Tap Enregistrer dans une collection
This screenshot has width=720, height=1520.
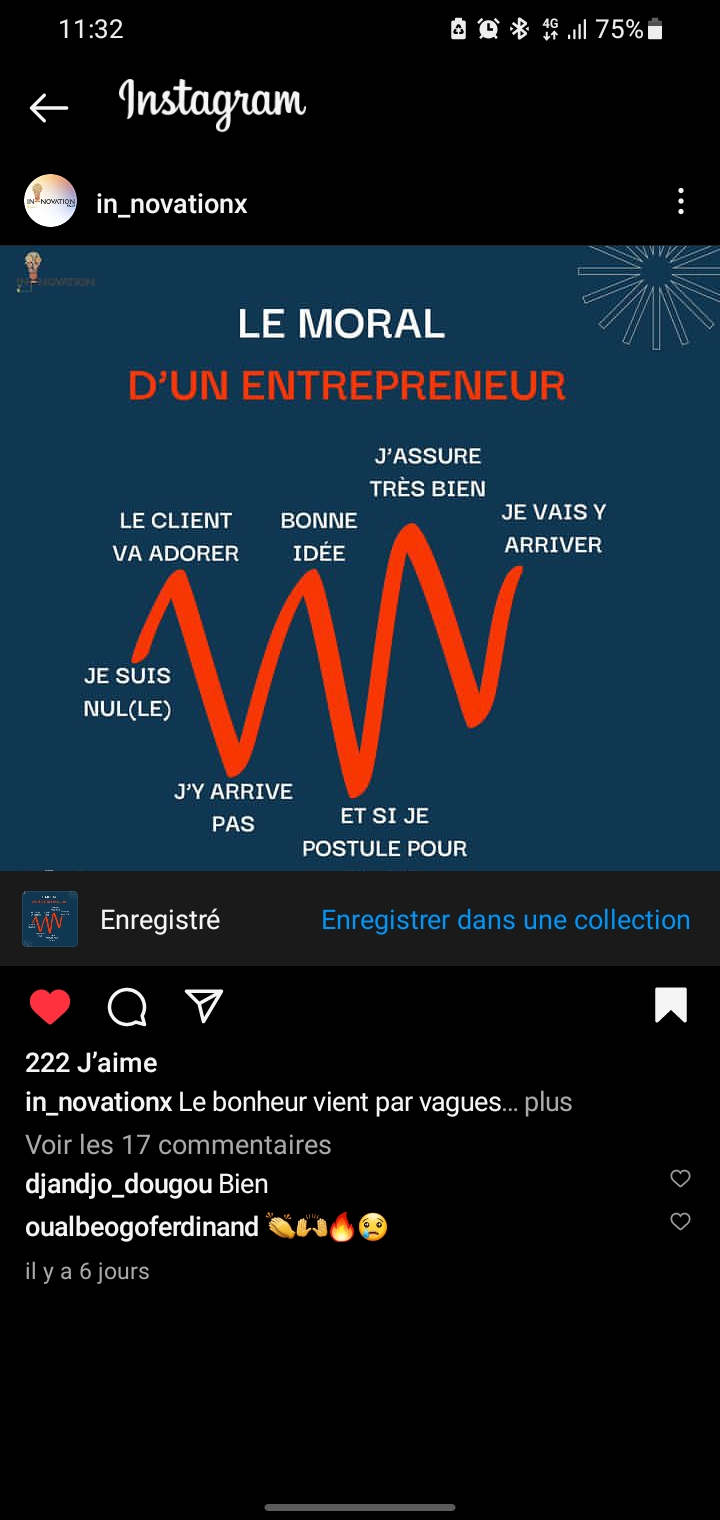click(505, 920)
